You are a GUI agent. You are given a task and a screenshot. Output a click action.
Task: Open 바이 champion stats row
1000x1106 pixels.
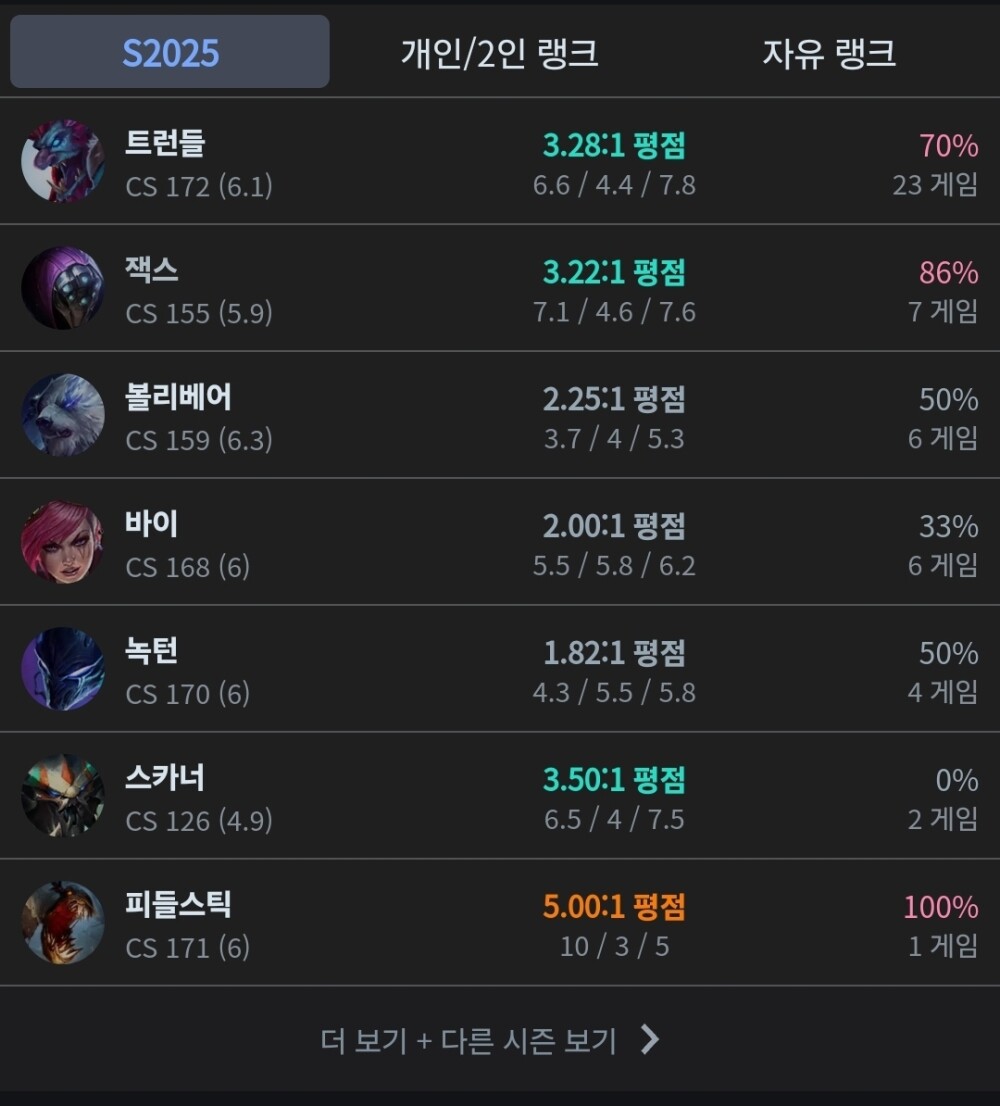tap(499, 543)
